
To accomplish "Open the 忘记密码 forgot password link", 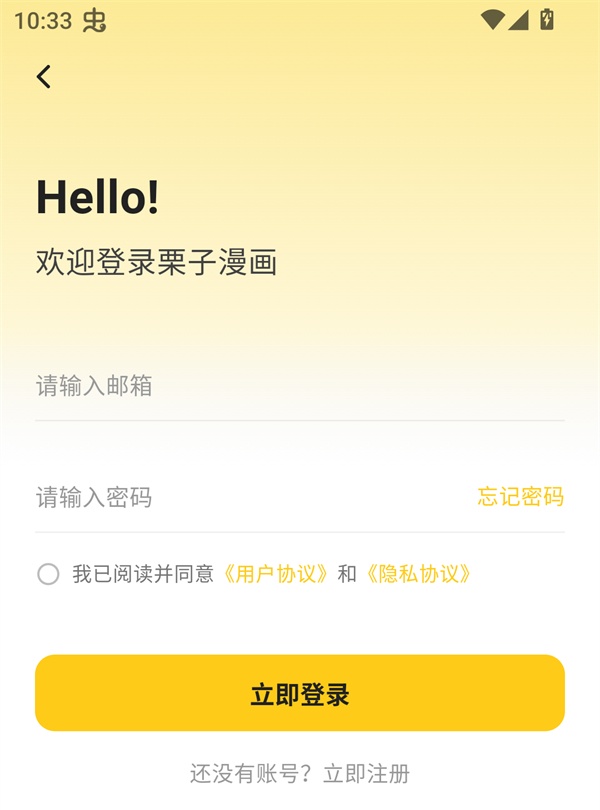I will point(520,497).
